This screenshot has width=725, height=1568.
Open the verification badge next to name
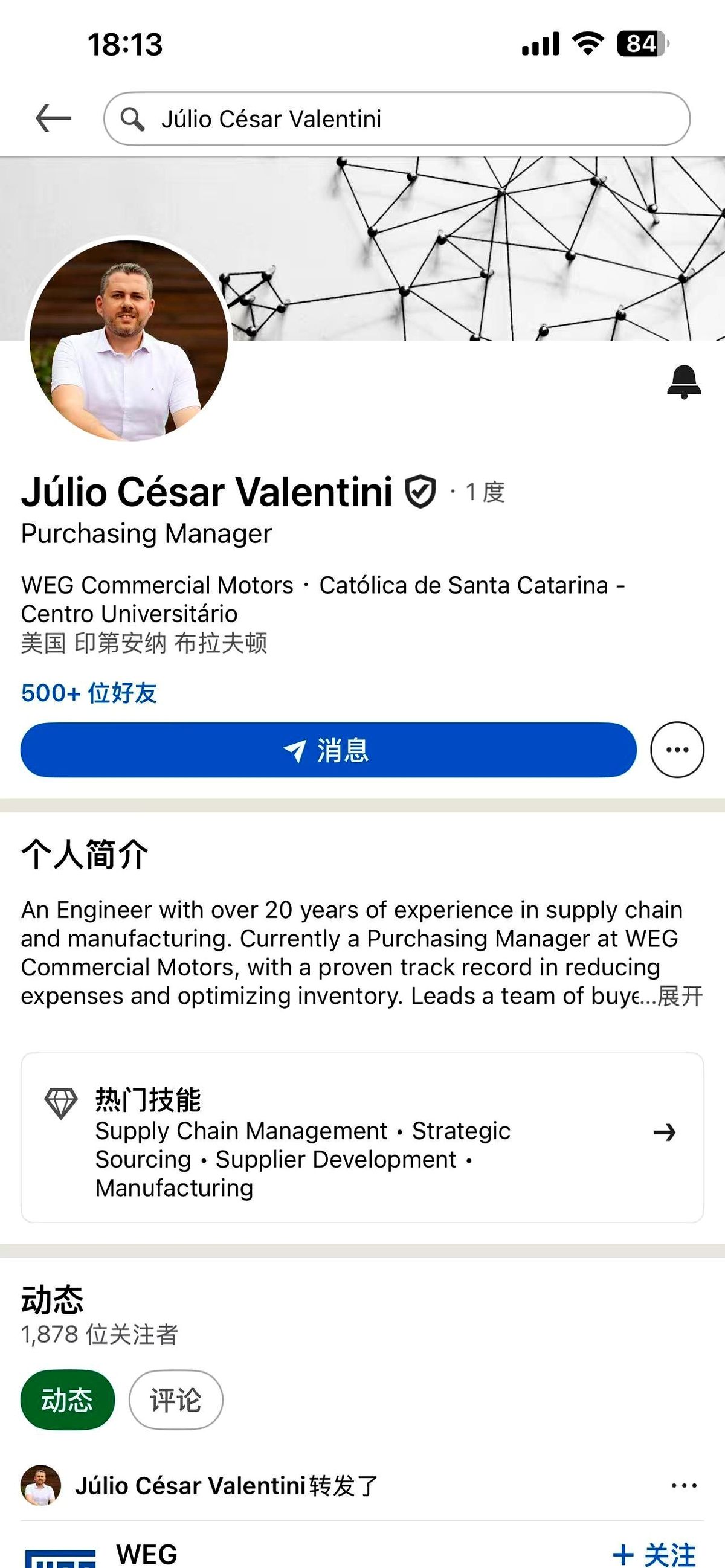[420, 492]
